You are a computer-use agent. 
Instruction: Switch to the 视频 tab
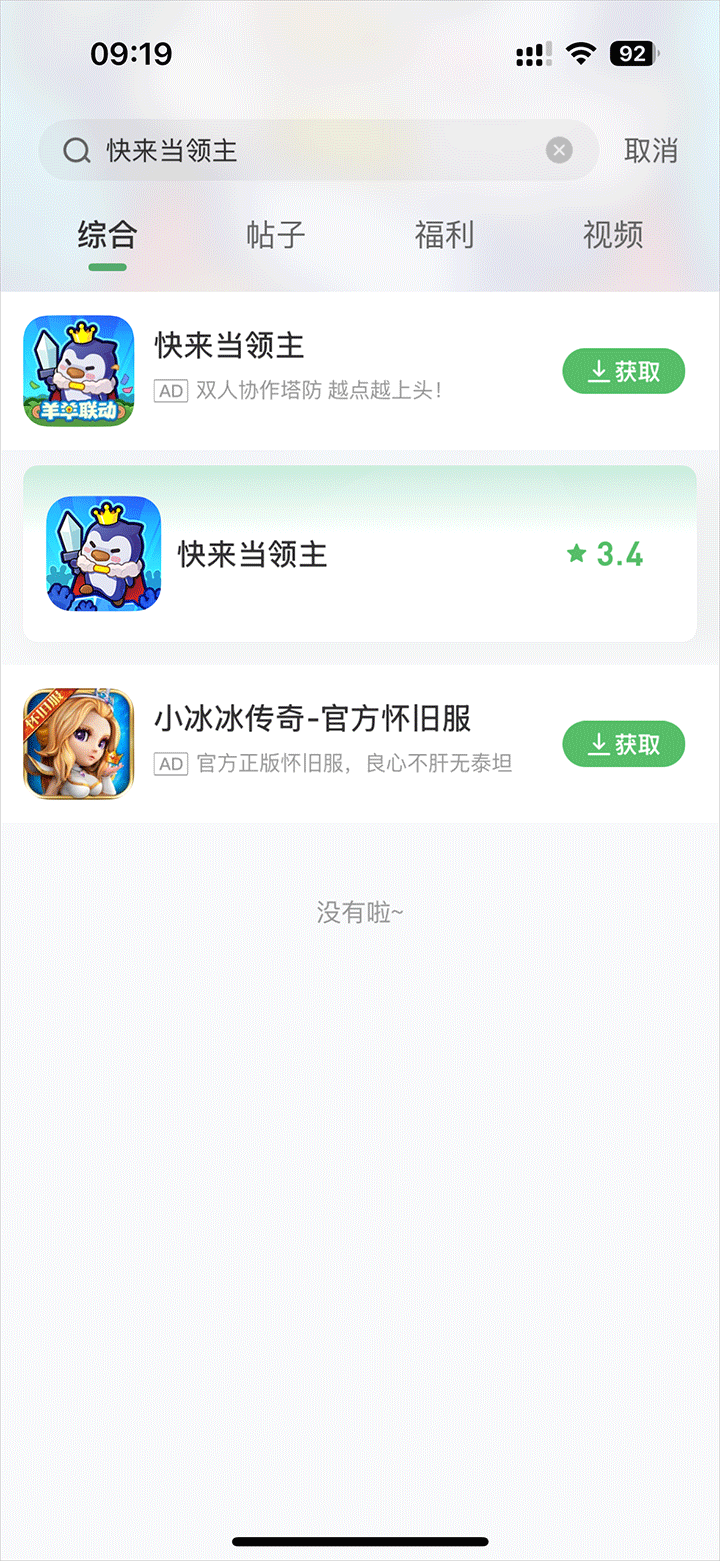(612, 236)
